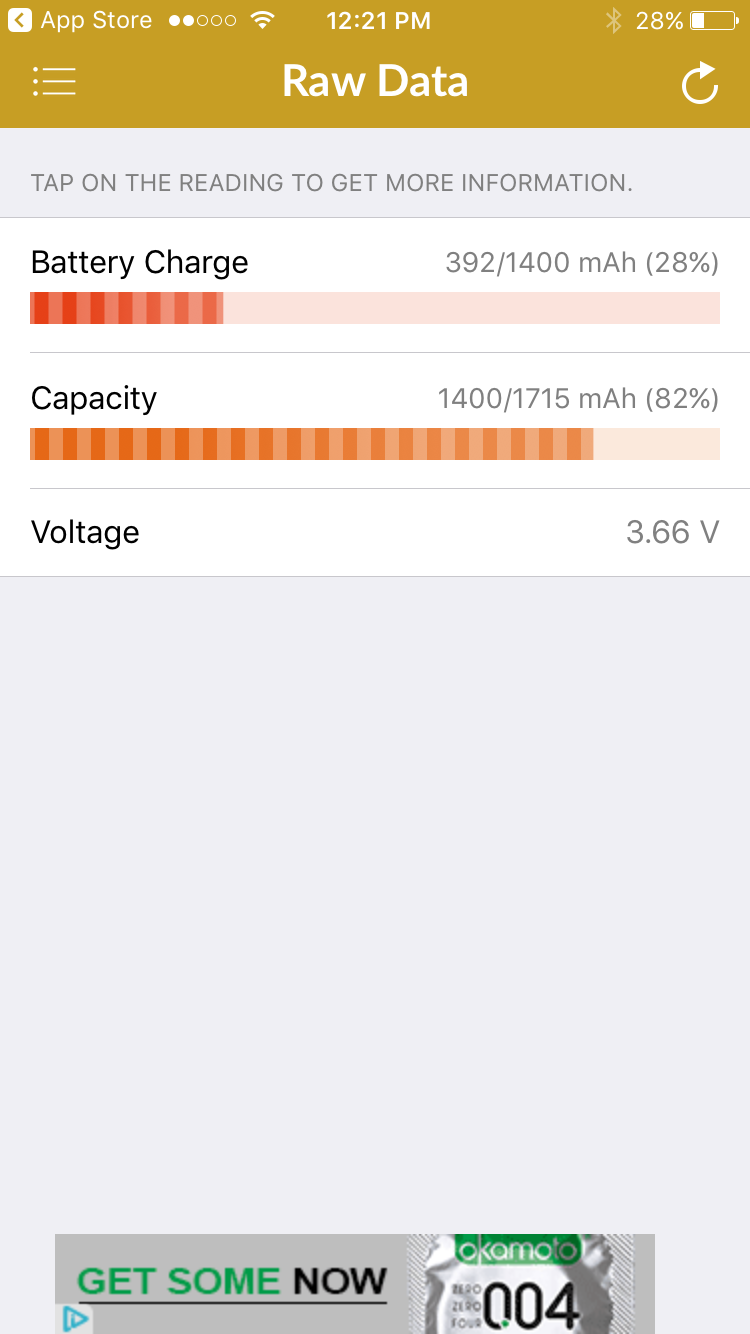750x1334 pixels.
Task: Refresh the raw data readings
Action: [700, 83]
